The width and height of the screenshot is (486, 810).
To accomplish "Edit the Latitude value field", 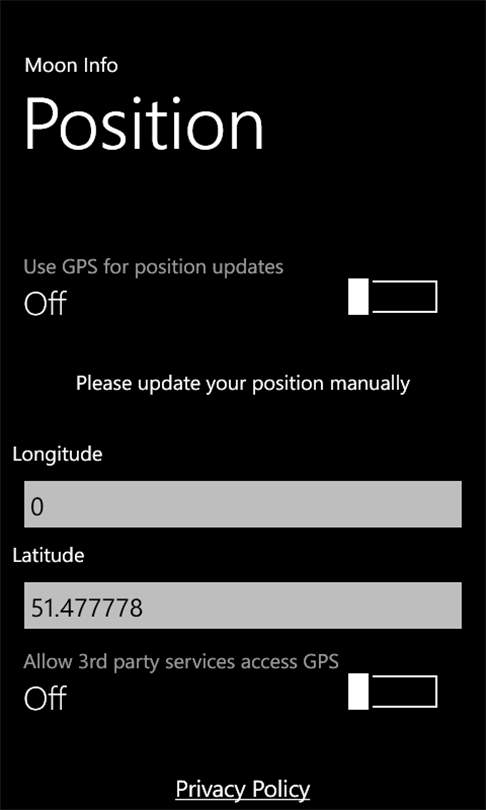I will pos(243,605).
